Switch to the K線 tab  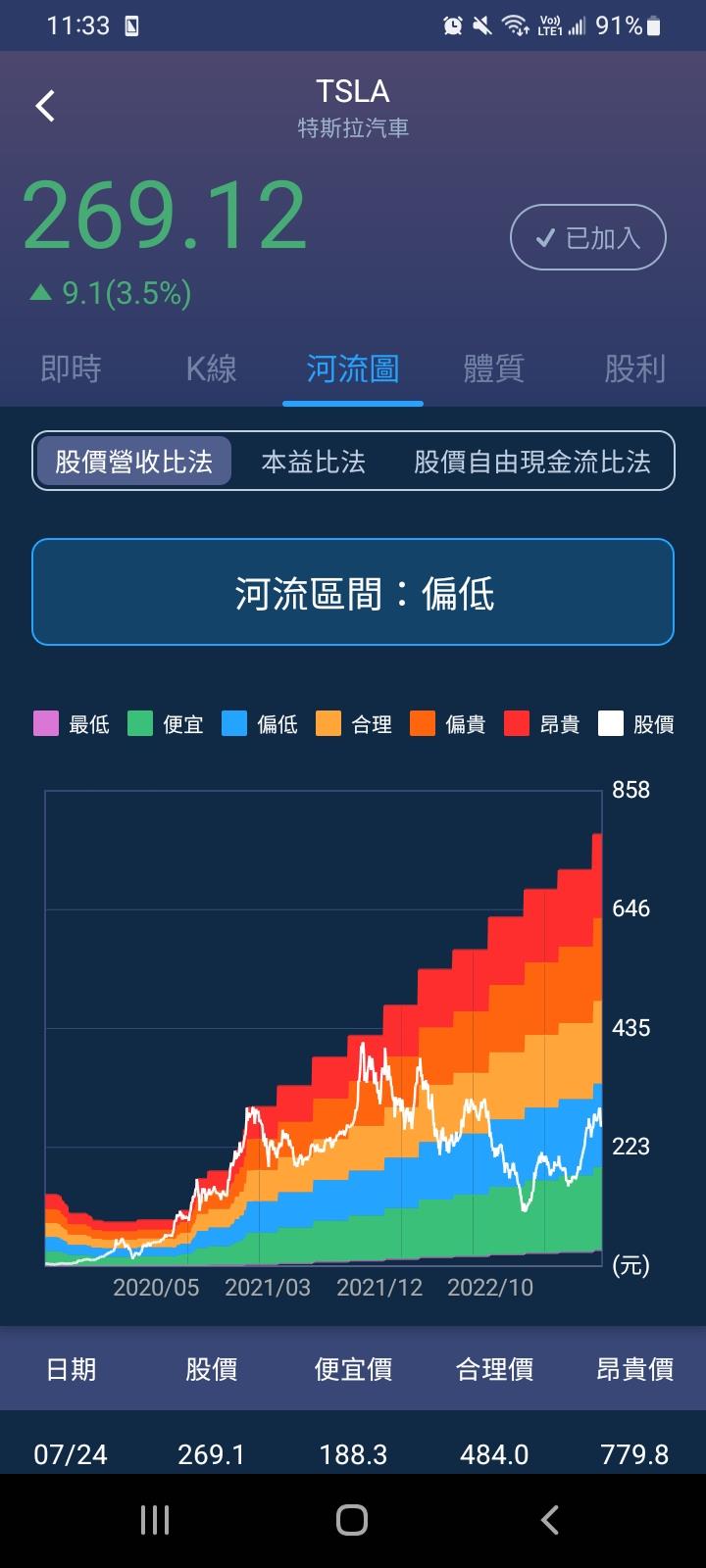tap(210, 369)
